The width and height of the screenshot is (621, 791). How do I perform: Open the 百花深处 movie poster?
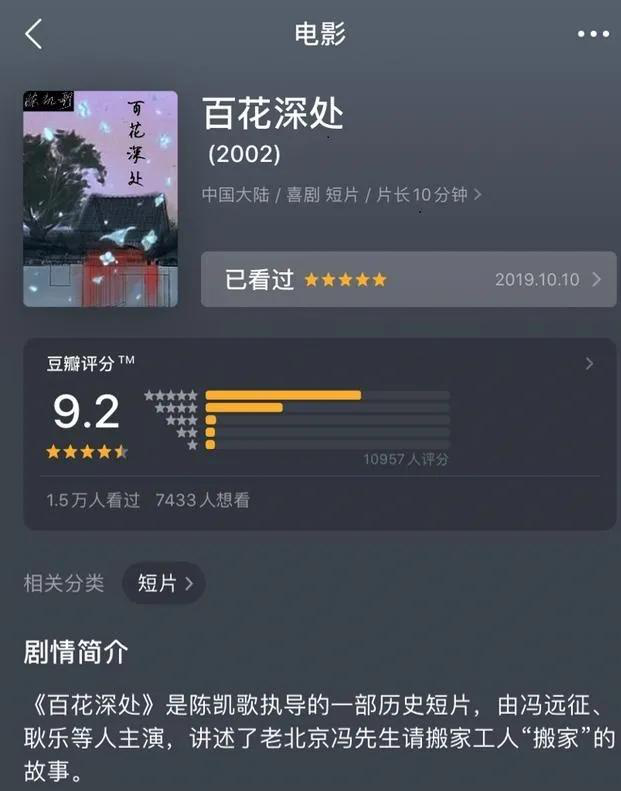[100, 199]
